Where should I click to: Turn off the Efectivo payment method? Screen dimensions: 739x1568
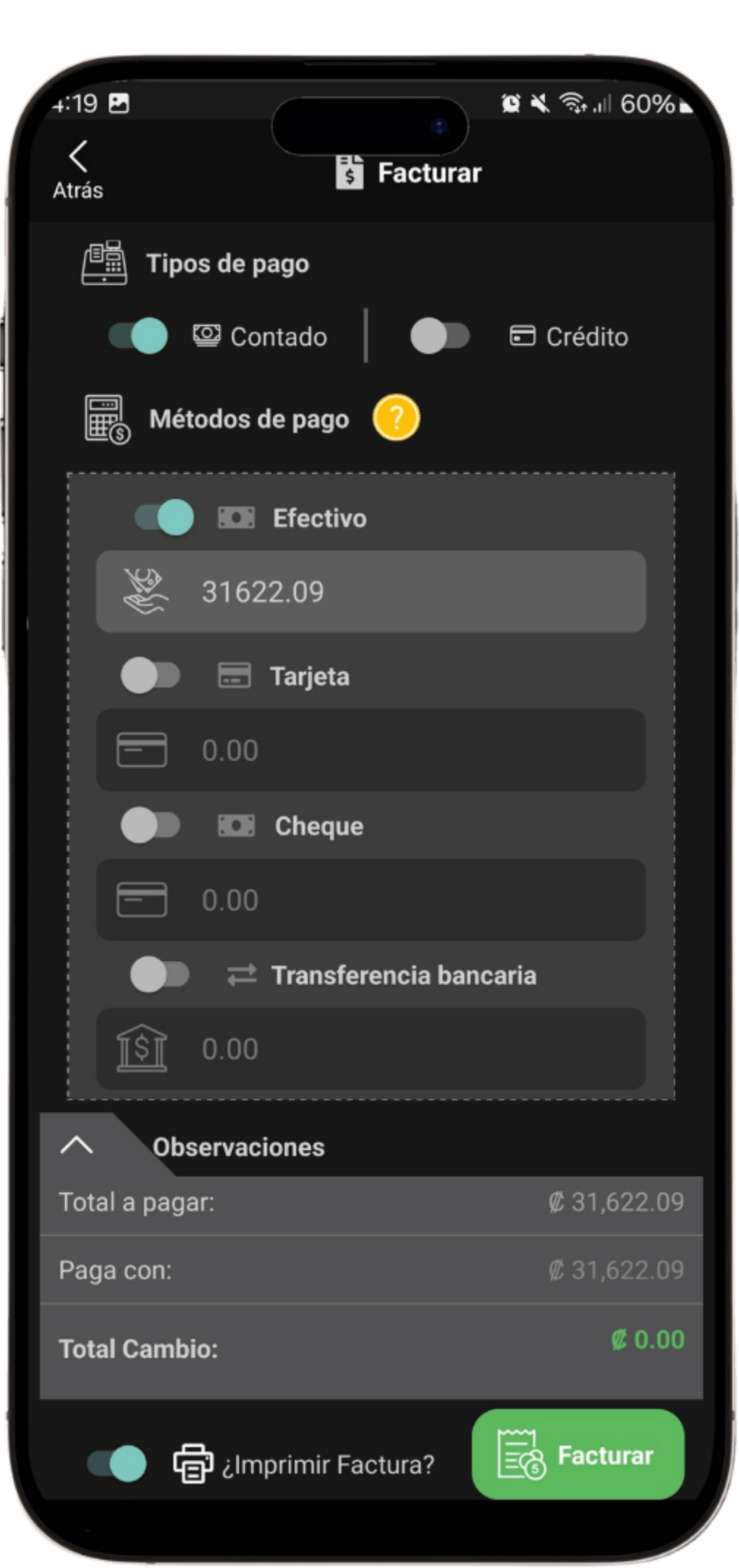(x=164, y=518)
